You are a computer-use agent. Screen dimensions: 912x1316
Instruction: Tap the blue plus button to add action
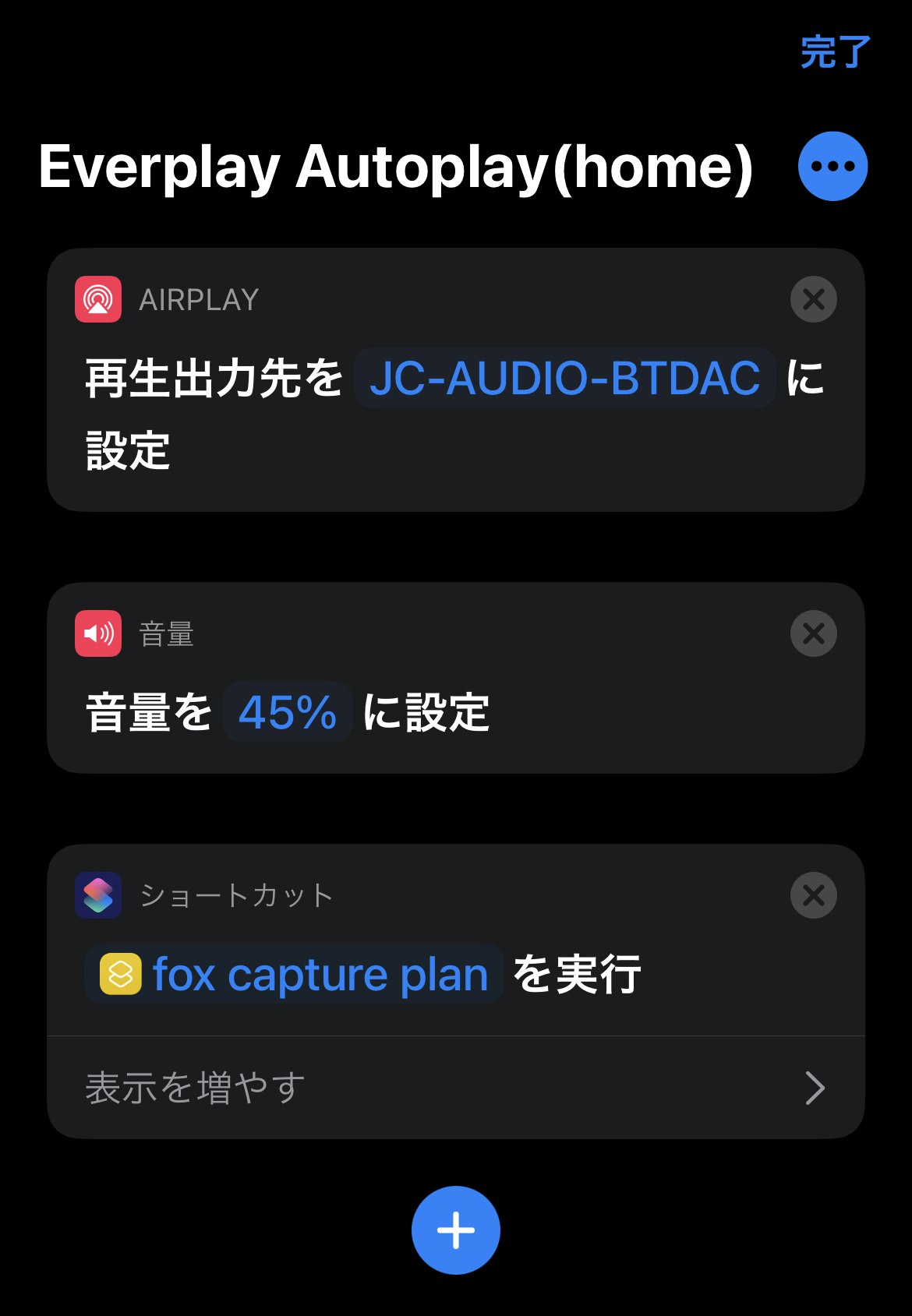(455, 1229)
